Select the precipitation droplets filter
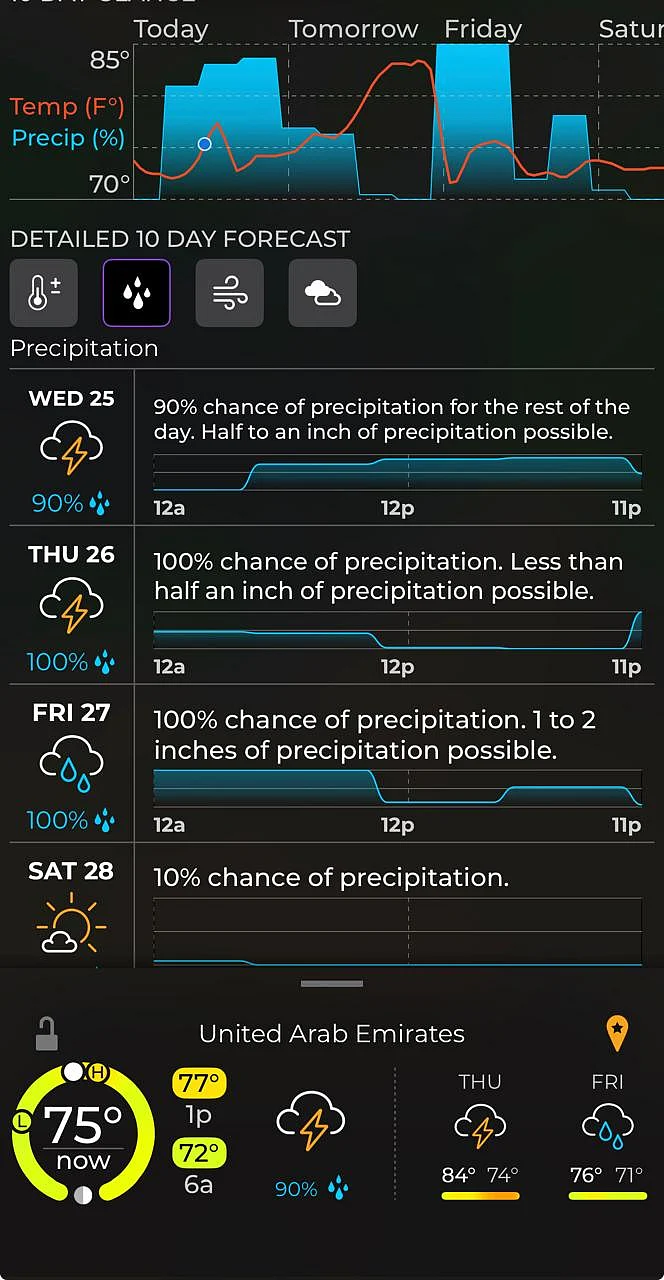664x1280 pixels. (137, 293)
